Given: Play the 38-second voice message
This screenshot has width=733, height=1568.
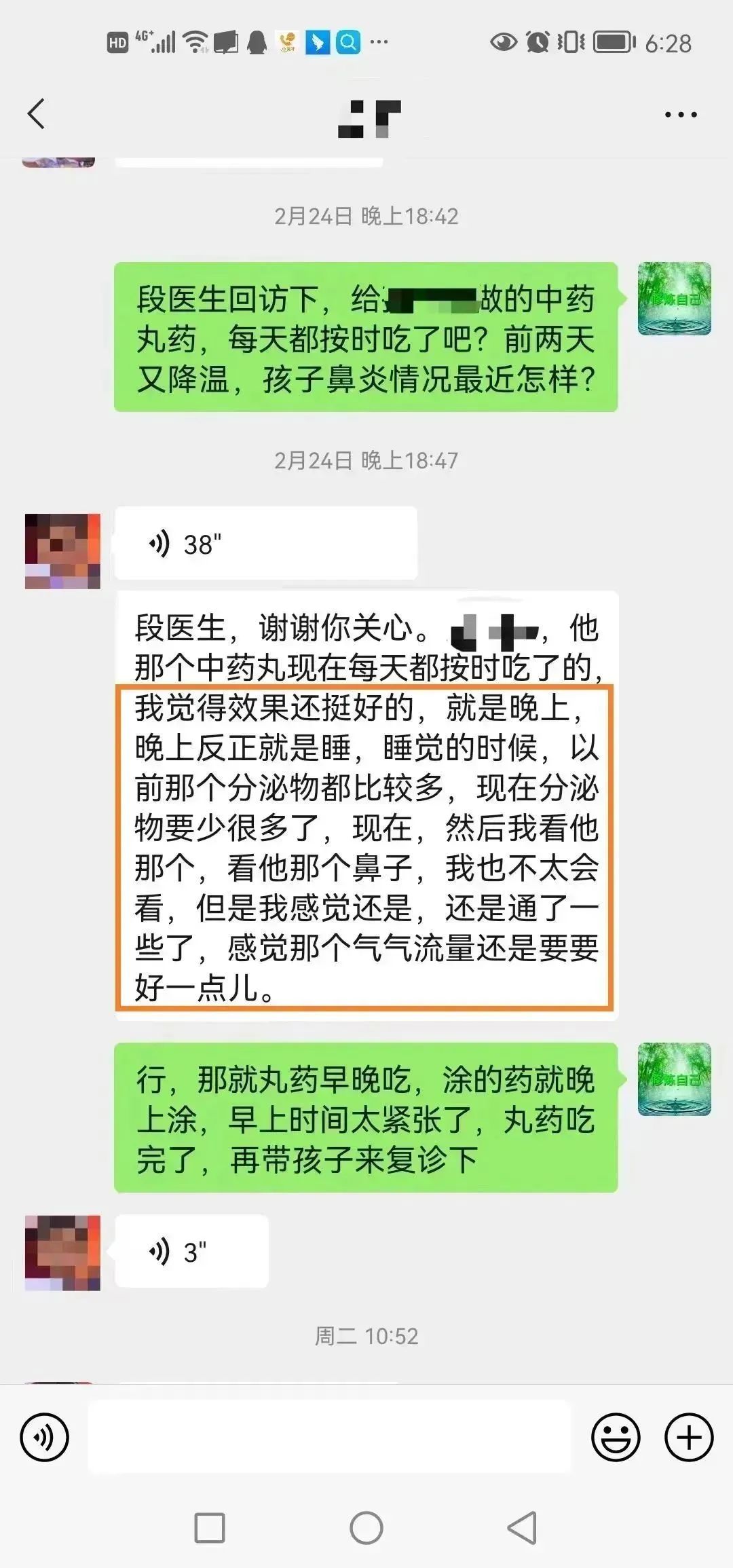Looking at the screenshot, I should tap(265, 544).
